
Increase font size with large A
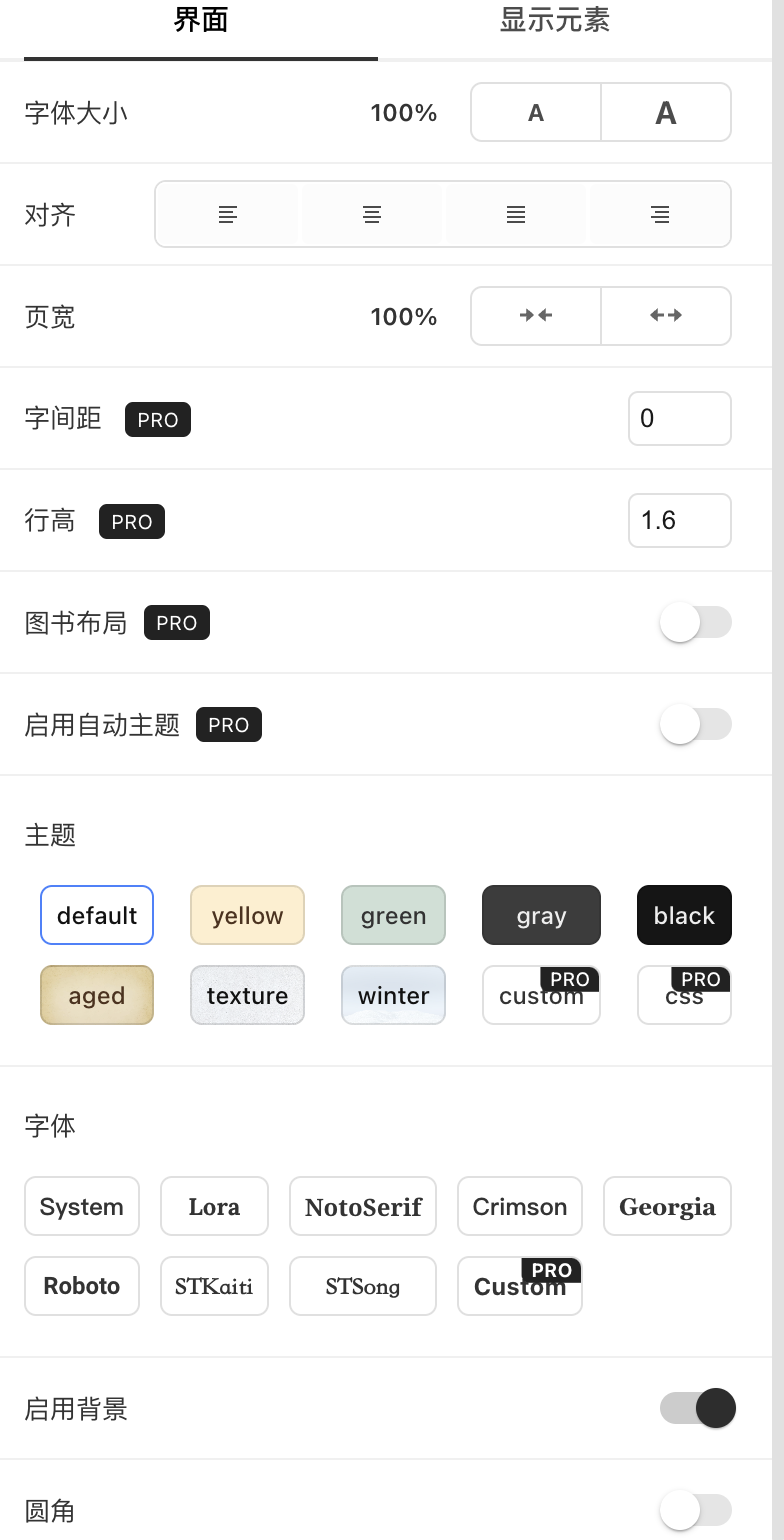coord(665,113)
